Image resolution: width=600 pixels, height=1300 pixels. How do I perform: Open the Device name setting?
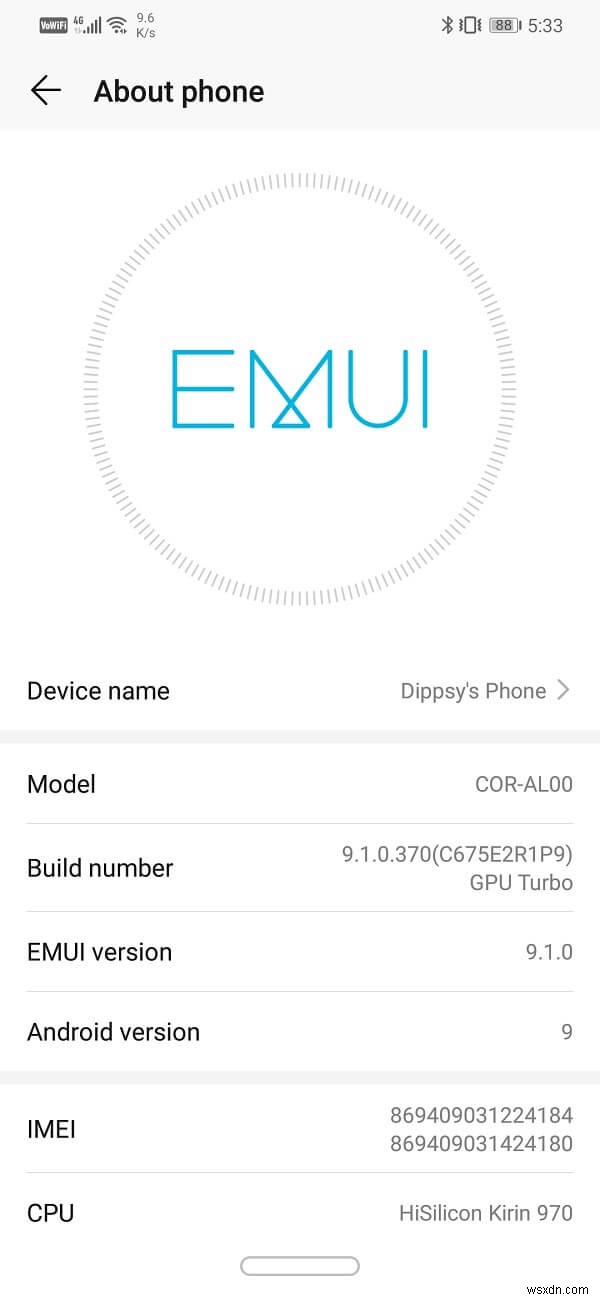[300, 690]
